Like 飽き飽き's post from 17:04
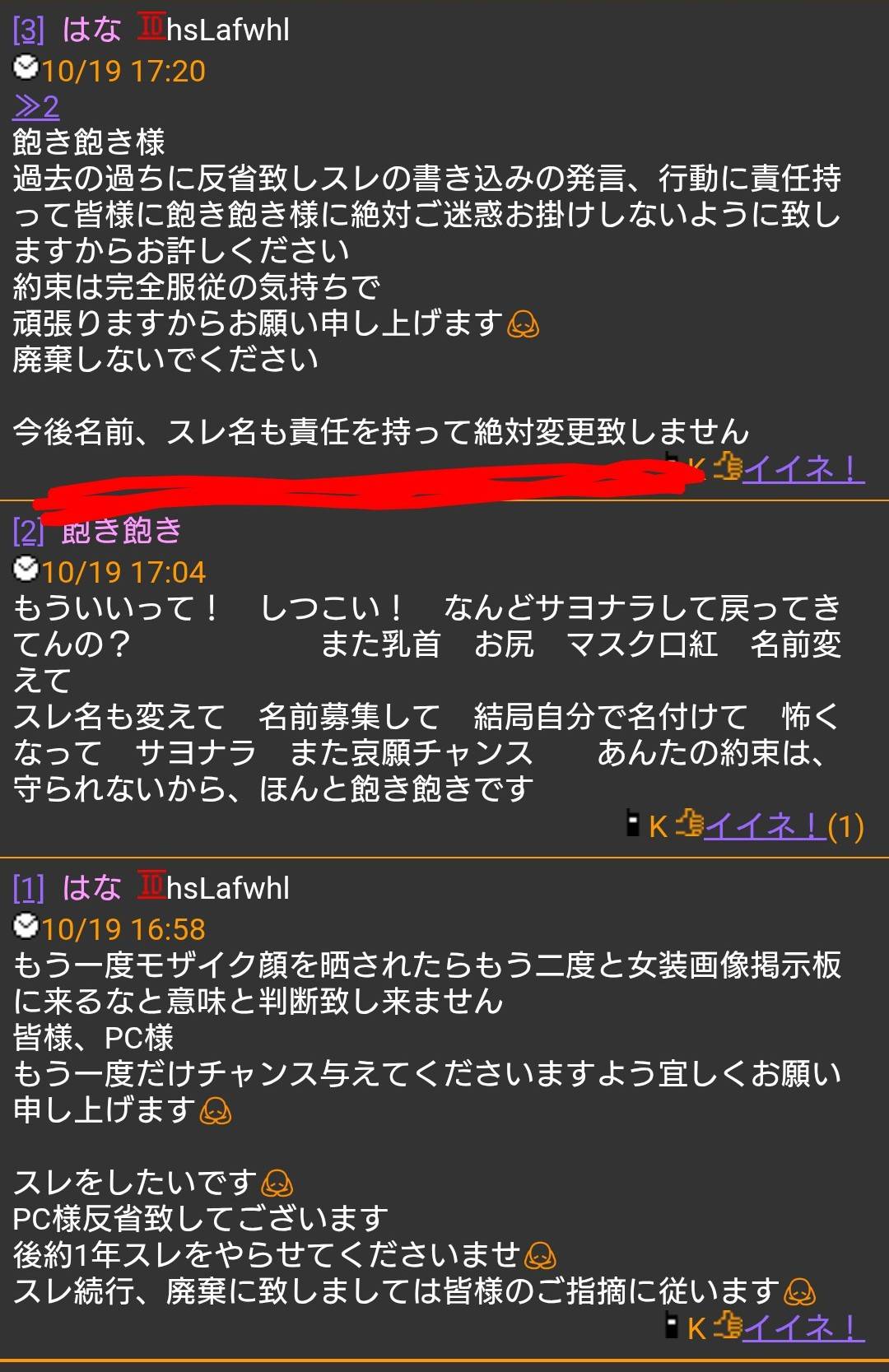The height and width of the screenshot is (1372, 889). pyautogui.click(x=764, y=826)
